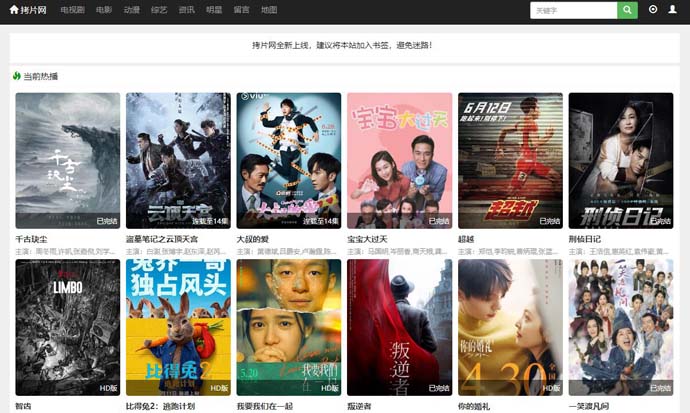
Task: Open the 比得兔2 movie poster
Action: (x=178, y=327)
